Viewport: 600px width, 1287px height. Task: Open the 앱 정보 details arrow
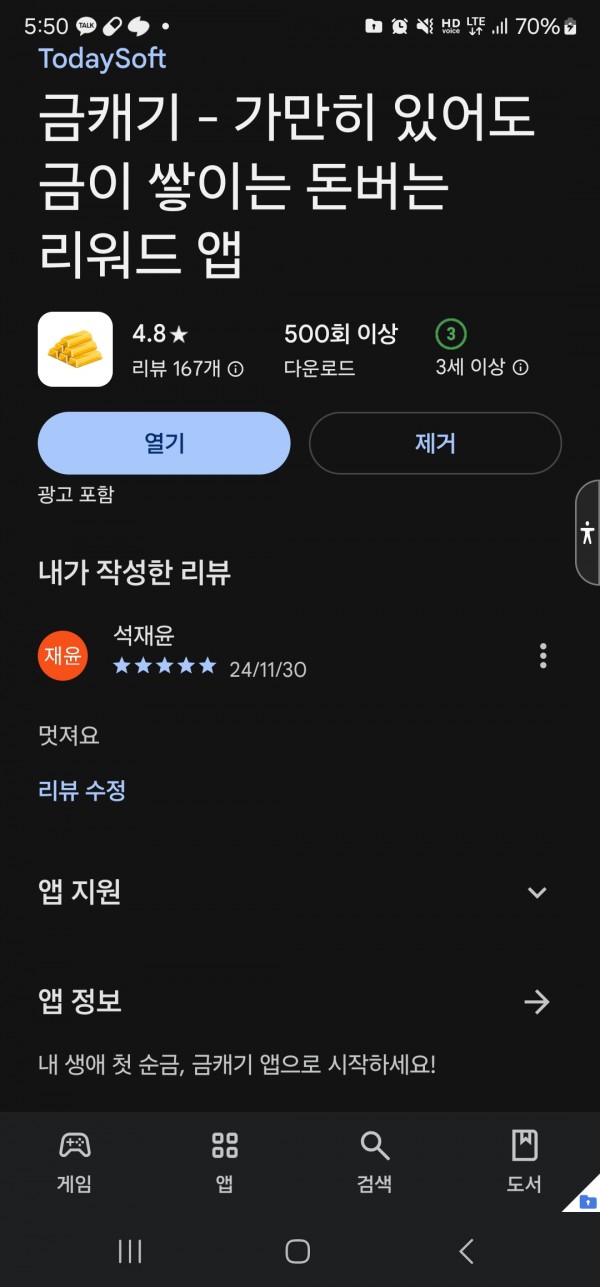pos(537,1002)
